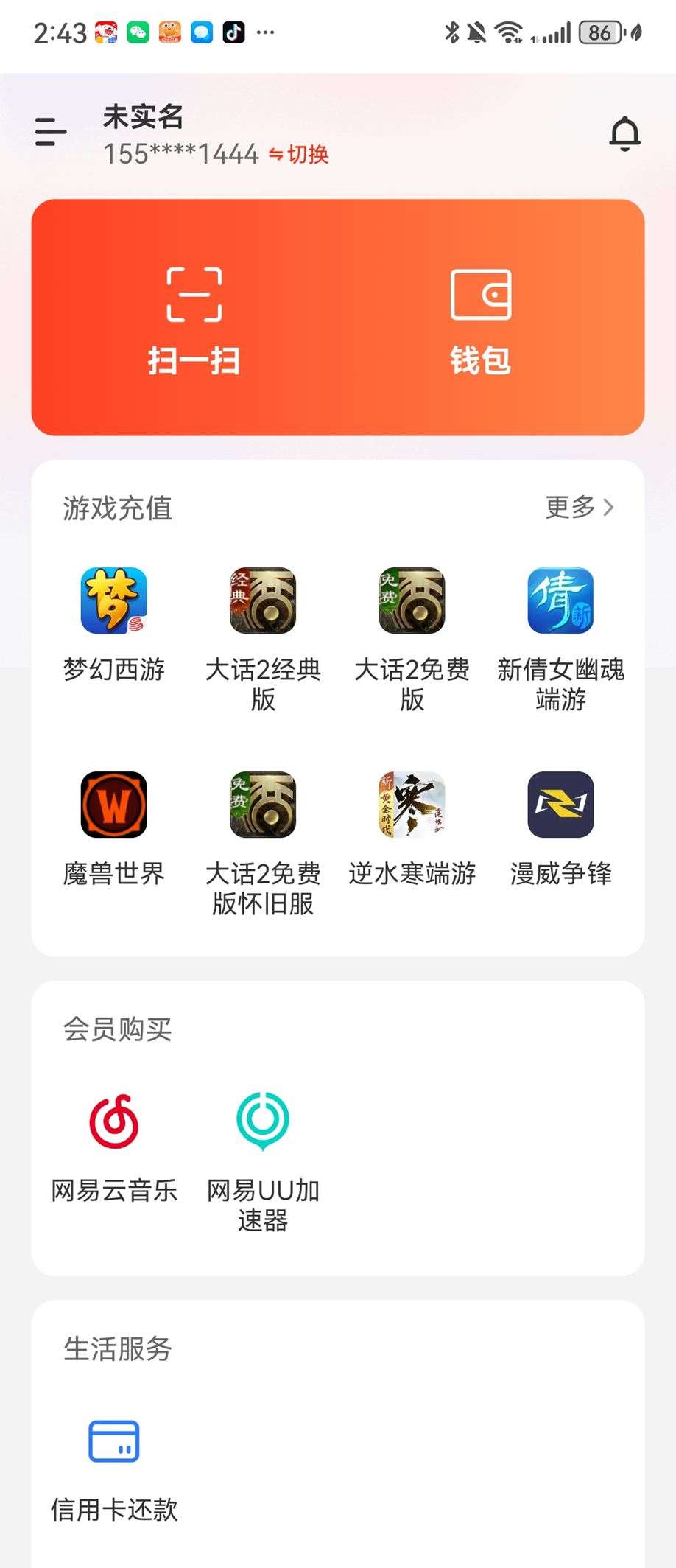Tap the masked phone number 155****1444
Image resolution: width=676 pixels, height=1568 pixels.
pyautogui.click(x=180, y=155)
